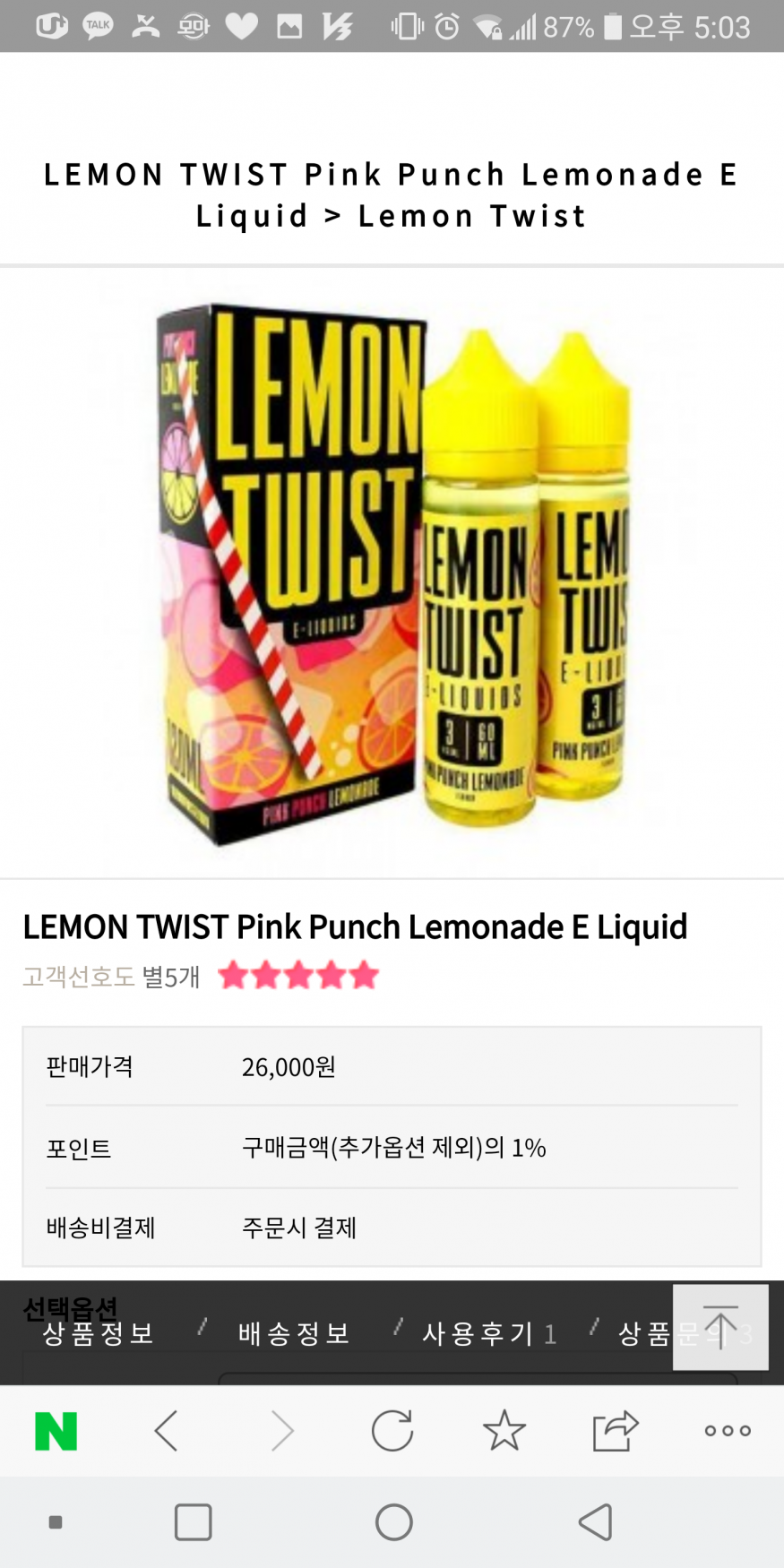Tap the scroll-to-top arrow button
This screenshot has width=784, height=1568.
tap(720, 1327)
